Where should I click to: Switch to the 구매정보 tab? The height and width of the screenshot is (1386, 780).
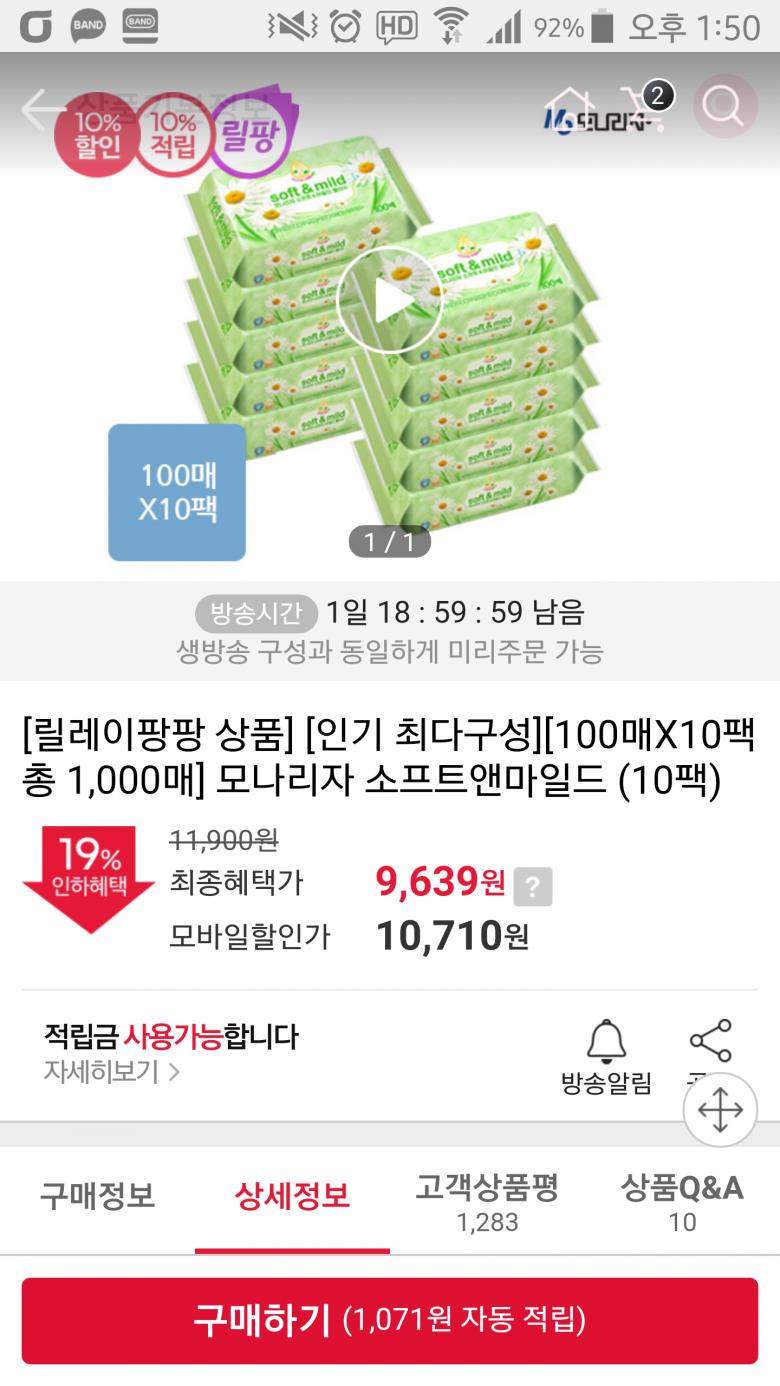(97, 1196)
